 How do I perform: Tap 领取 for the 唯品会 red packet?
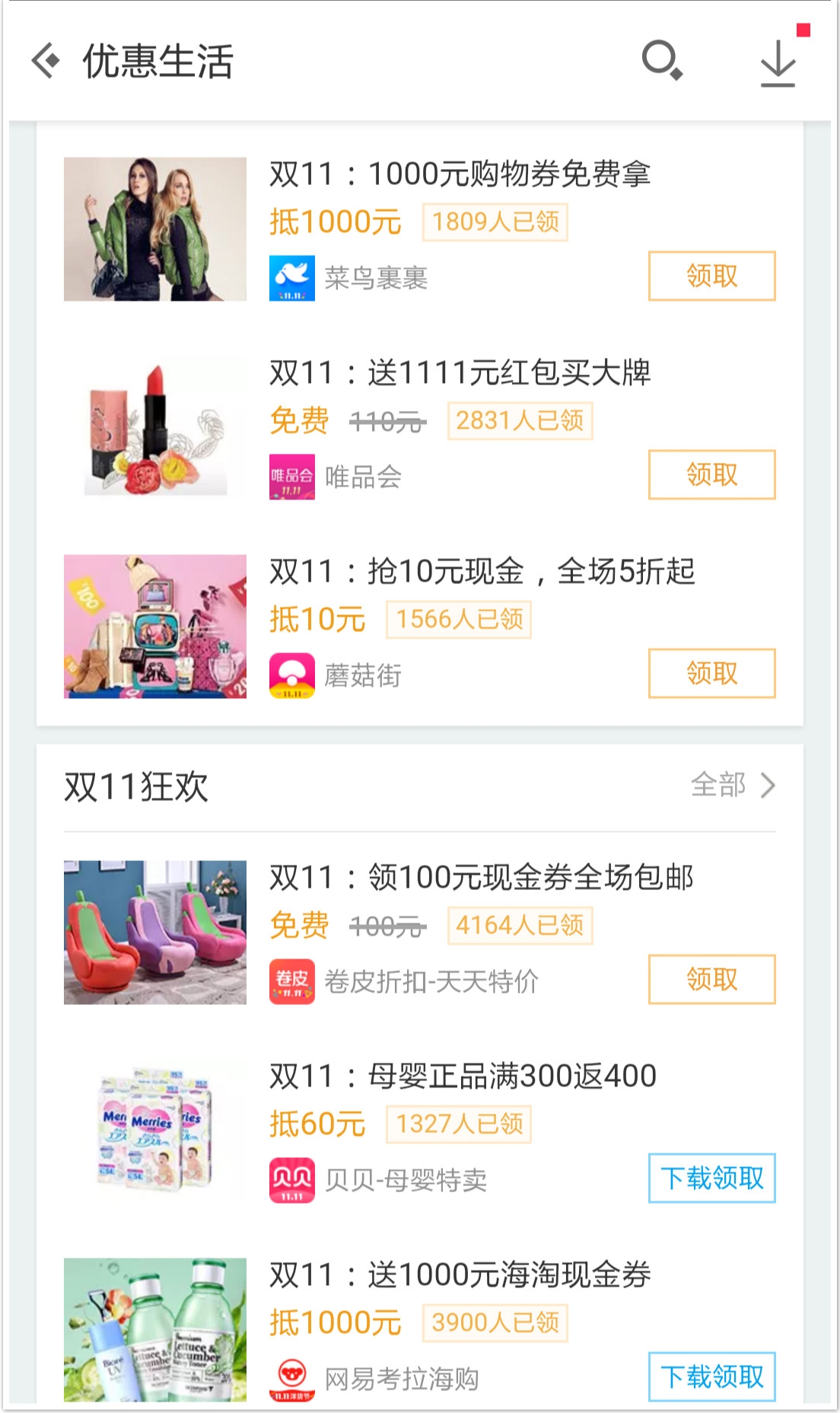711,474
